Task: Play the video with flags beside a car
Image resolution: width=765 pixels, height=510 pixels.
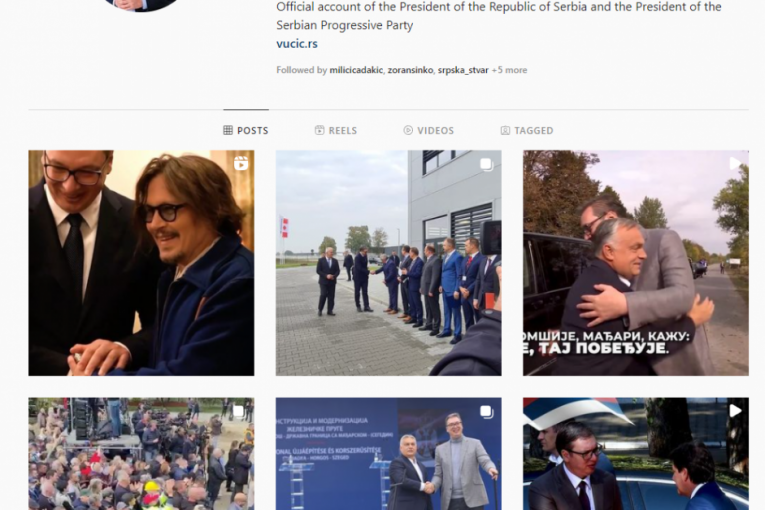Action: pyautogui.click(x=635, y=454)
